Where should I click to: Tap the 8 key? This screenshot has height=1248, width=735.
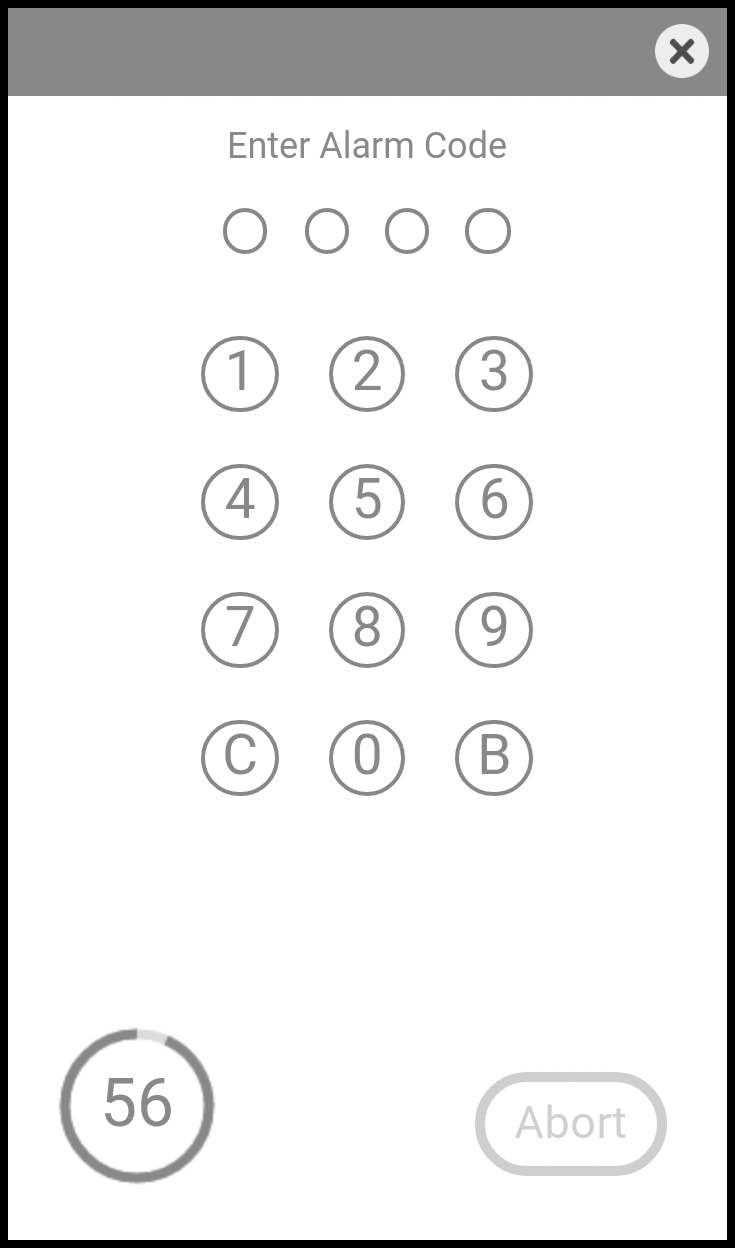(x=367, y=629)
